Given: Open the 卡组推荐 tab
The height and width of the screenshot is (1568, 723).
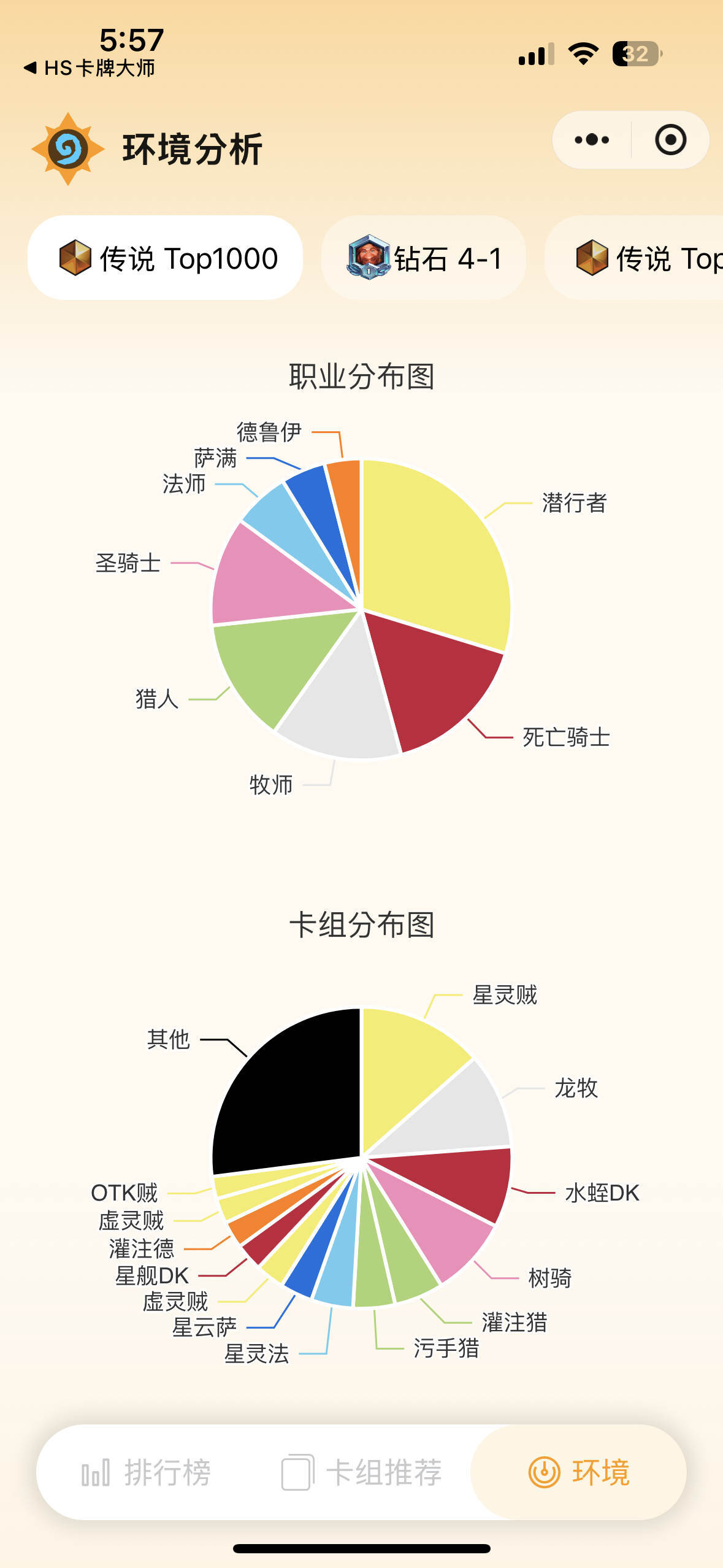Looking at the screenshot, I should (x=361, y=1472).
